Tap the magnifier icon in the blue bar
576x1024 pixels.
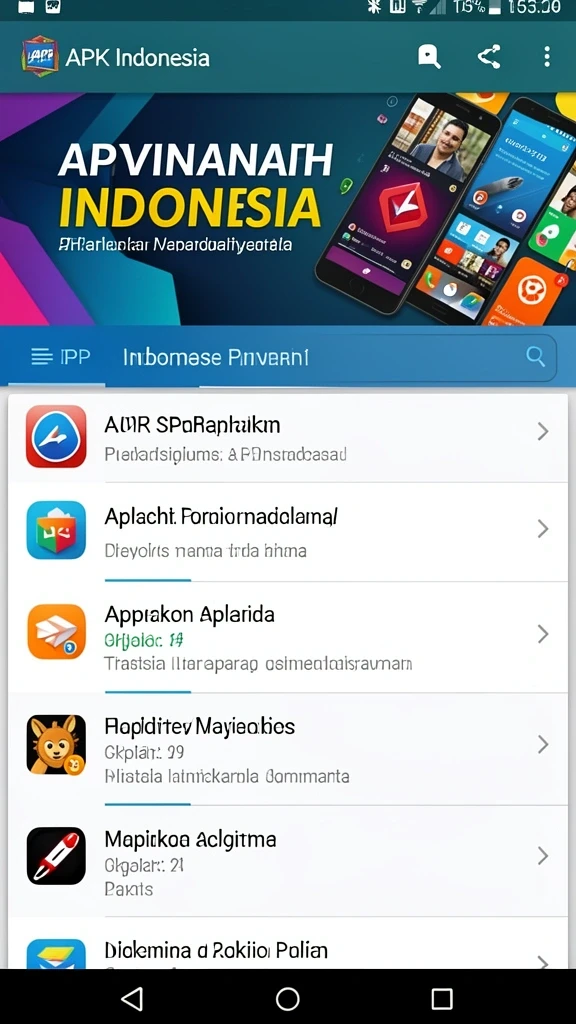535,357
